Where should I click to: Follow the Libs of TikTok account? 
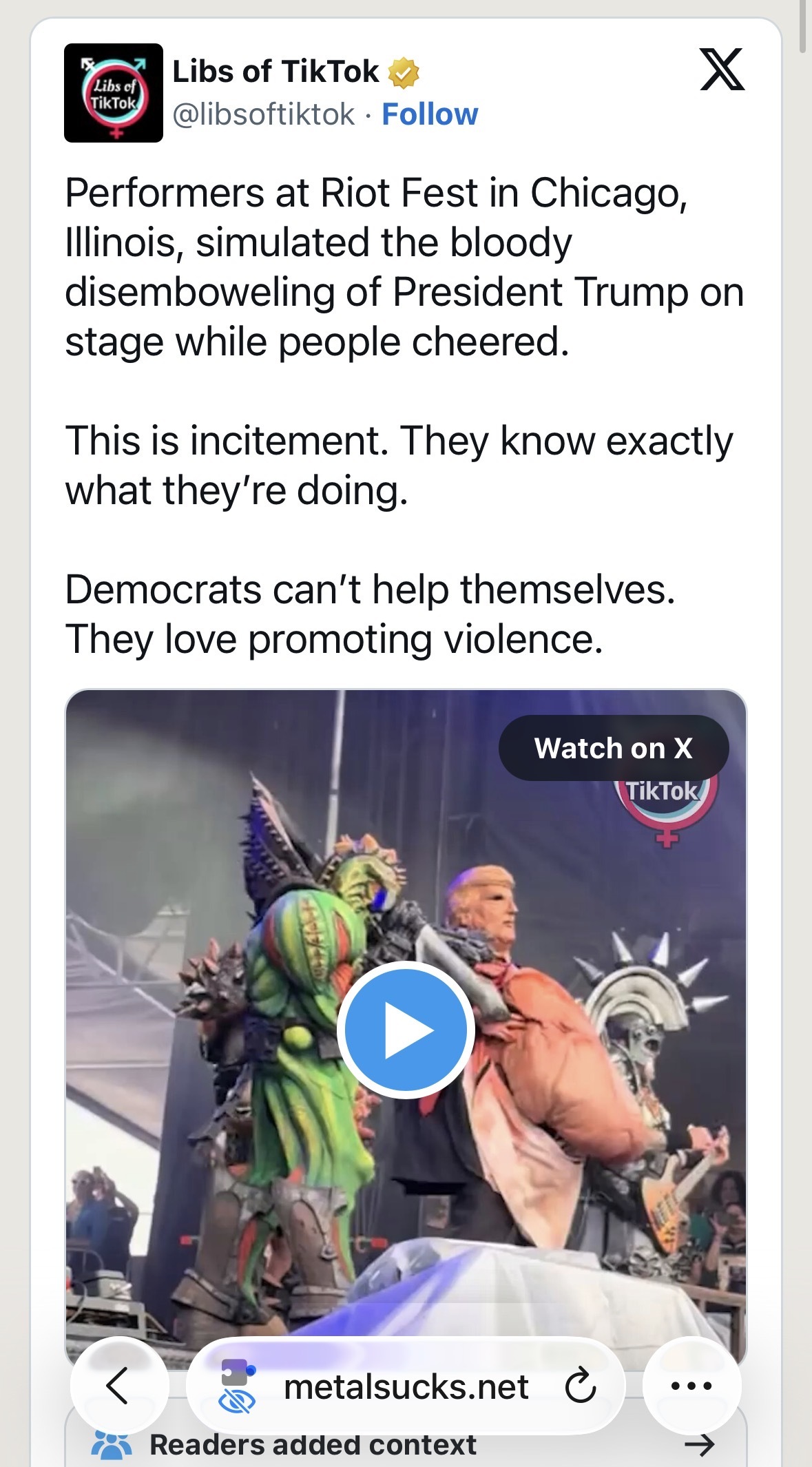pos(430,114)
